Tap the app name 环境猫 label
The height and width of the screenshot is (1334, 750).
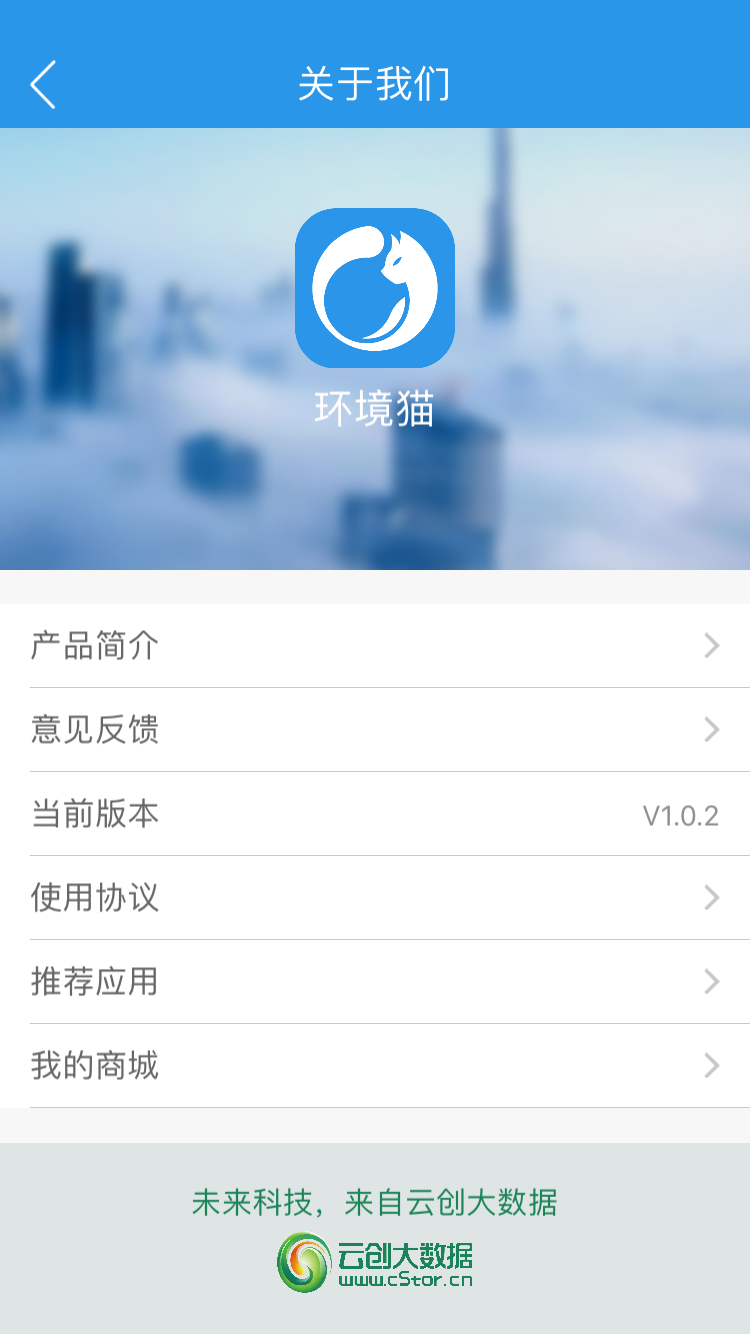pyautogui.click(x=374, y=410)
